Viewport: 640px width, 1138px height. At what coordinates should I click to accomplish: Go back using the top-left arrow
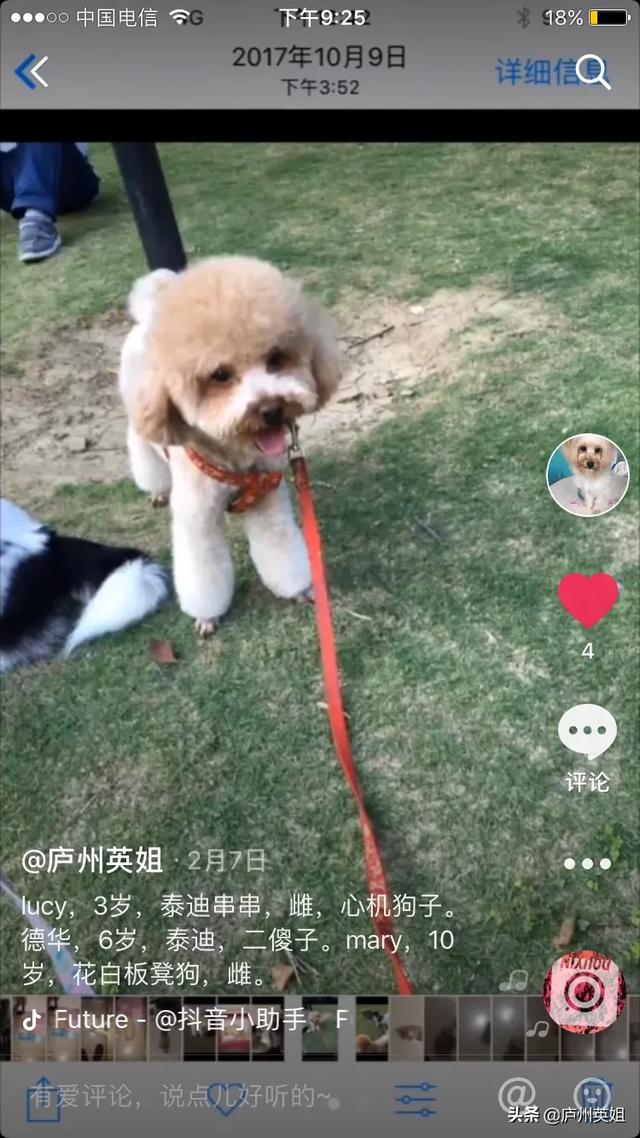(x=31, y=72)
